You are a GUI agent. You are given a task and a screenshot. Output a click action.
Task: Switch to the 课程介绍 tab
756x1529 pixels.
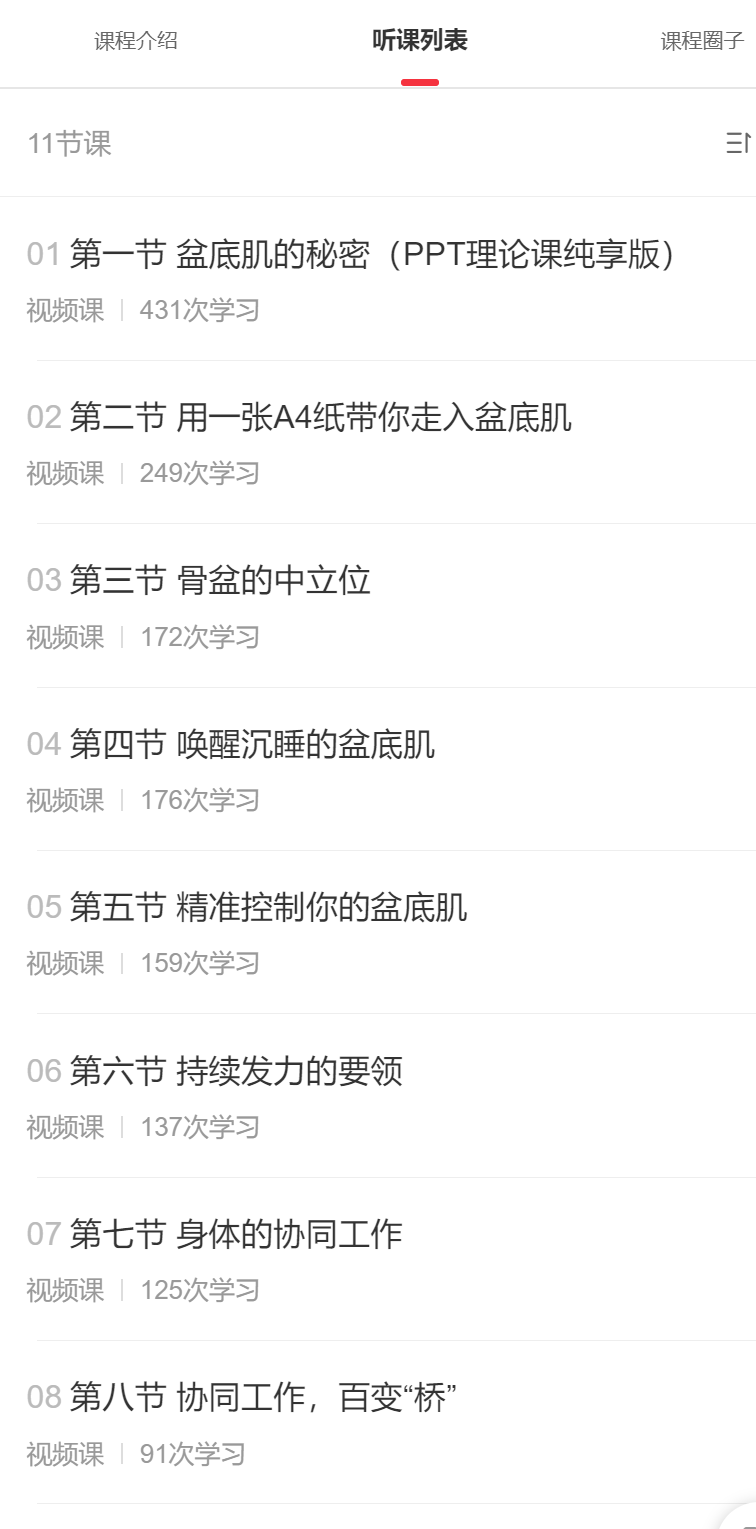tap(136, 41)
